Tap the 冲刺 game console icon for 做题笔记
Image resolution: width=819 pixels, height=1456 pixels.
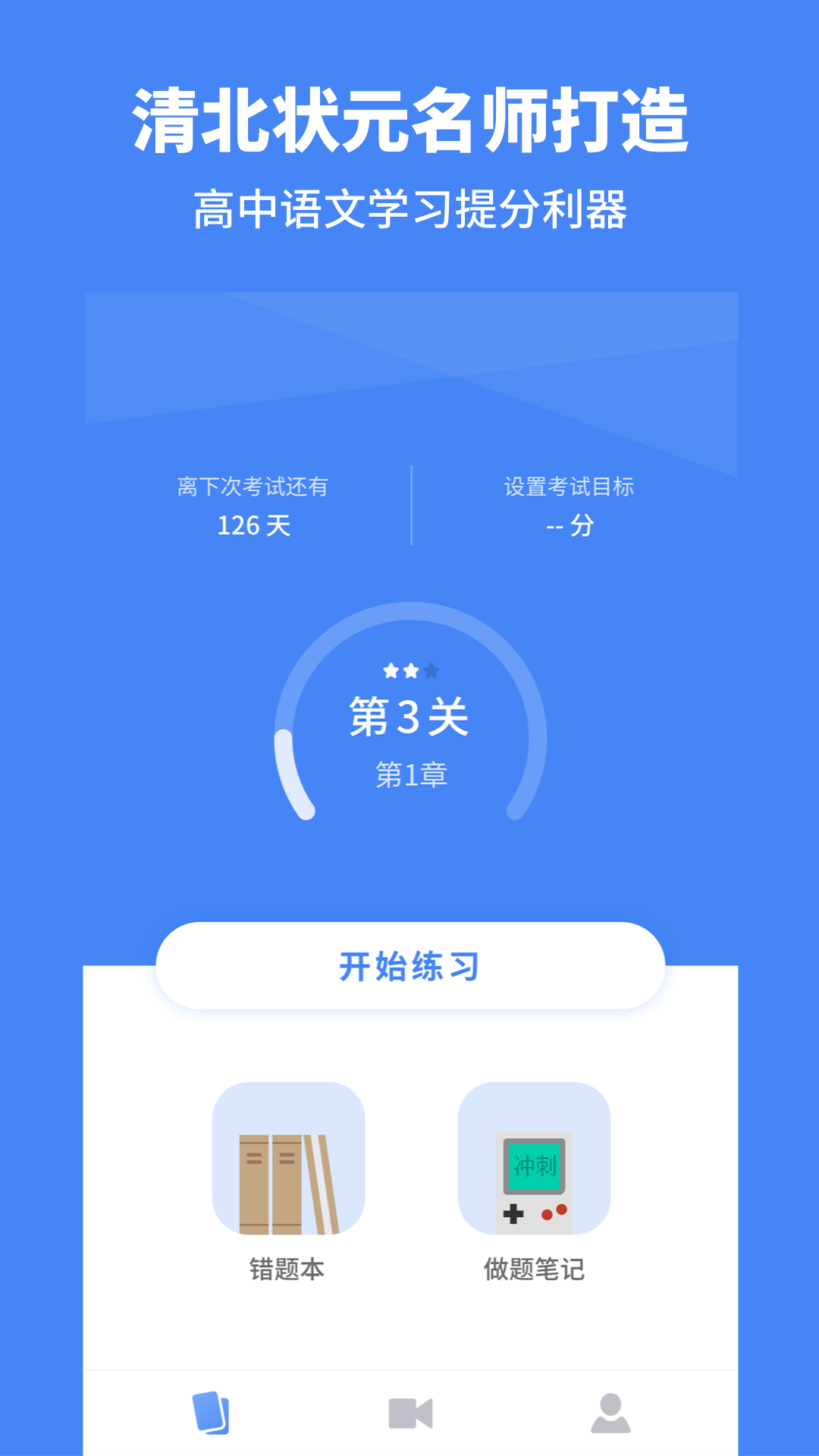533,1162
